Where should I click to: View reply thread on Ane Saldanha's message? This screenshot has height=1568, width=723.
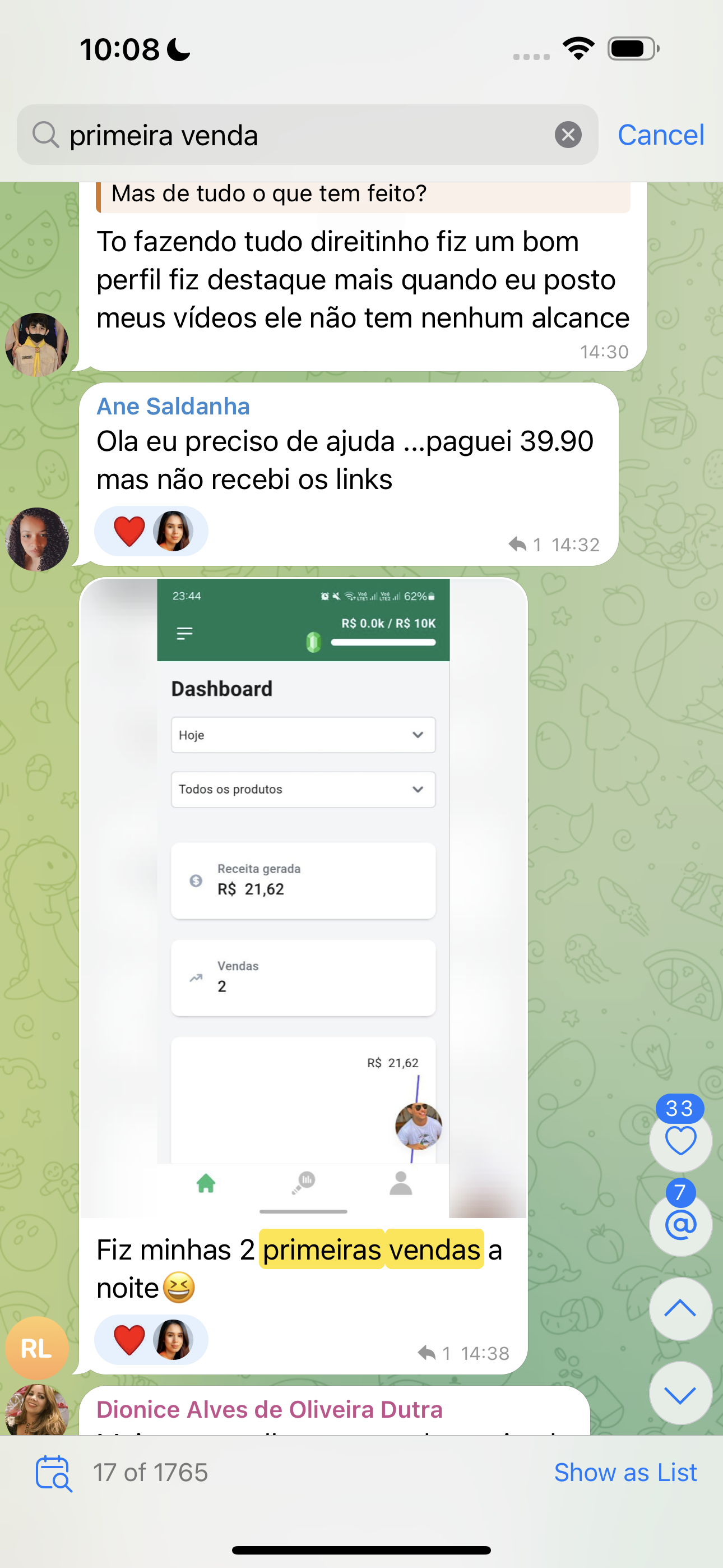pos(525,544)
